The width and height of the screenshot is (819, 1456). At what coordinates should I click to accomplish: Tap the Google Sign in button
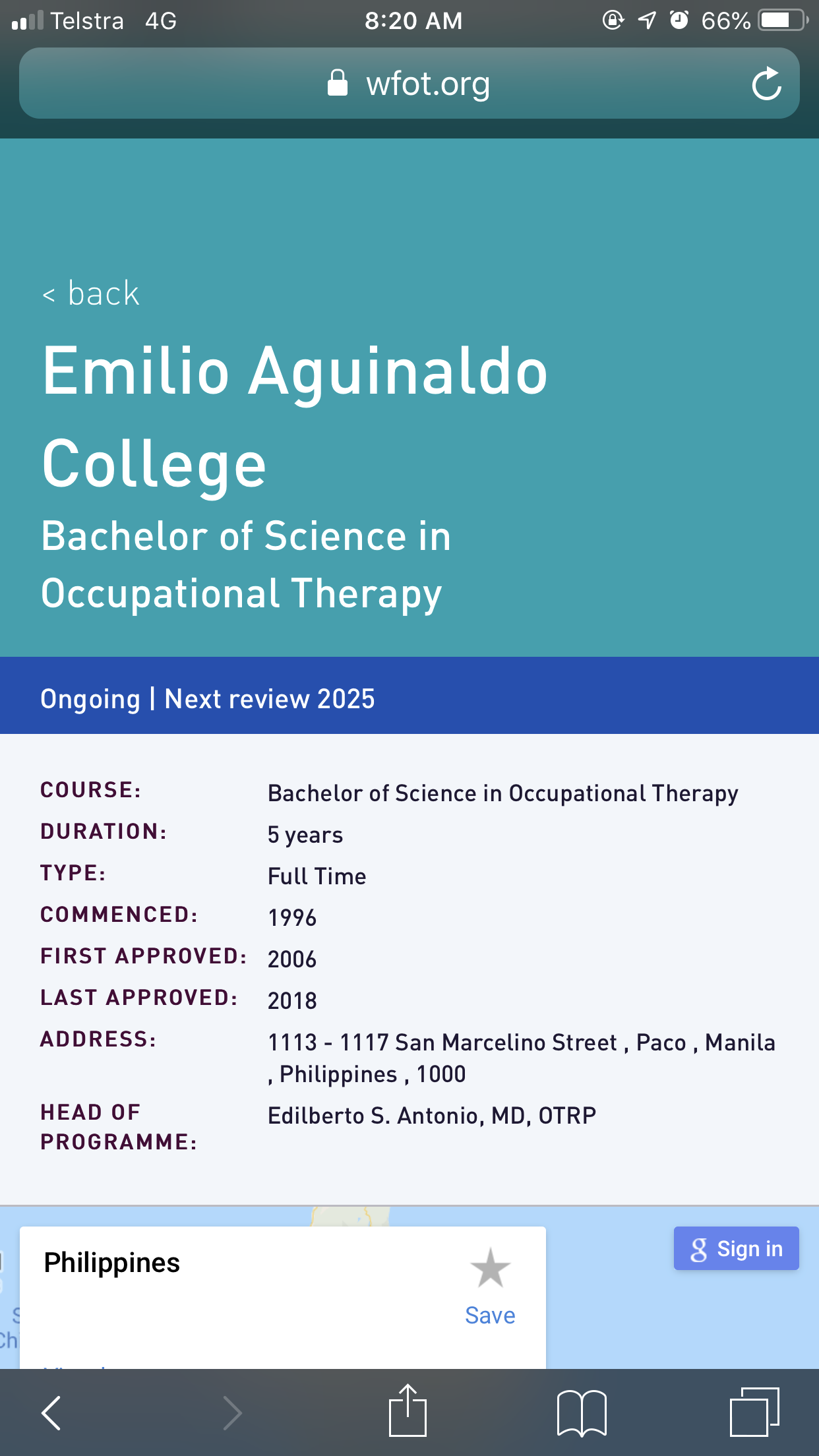[x=736, y=1248]
